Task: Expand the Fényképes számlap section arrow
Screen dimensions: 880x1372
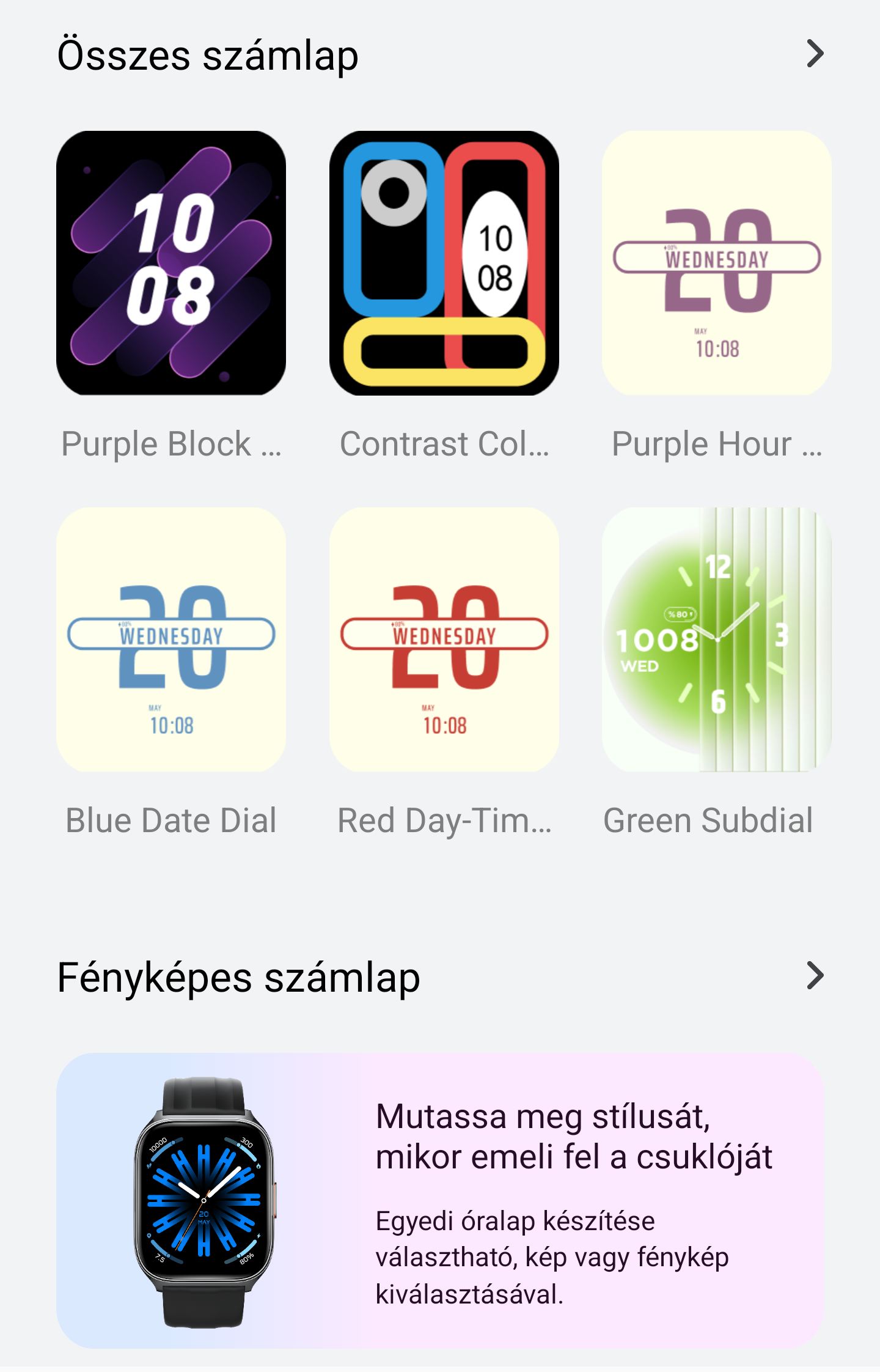Action: pos(815,976)
